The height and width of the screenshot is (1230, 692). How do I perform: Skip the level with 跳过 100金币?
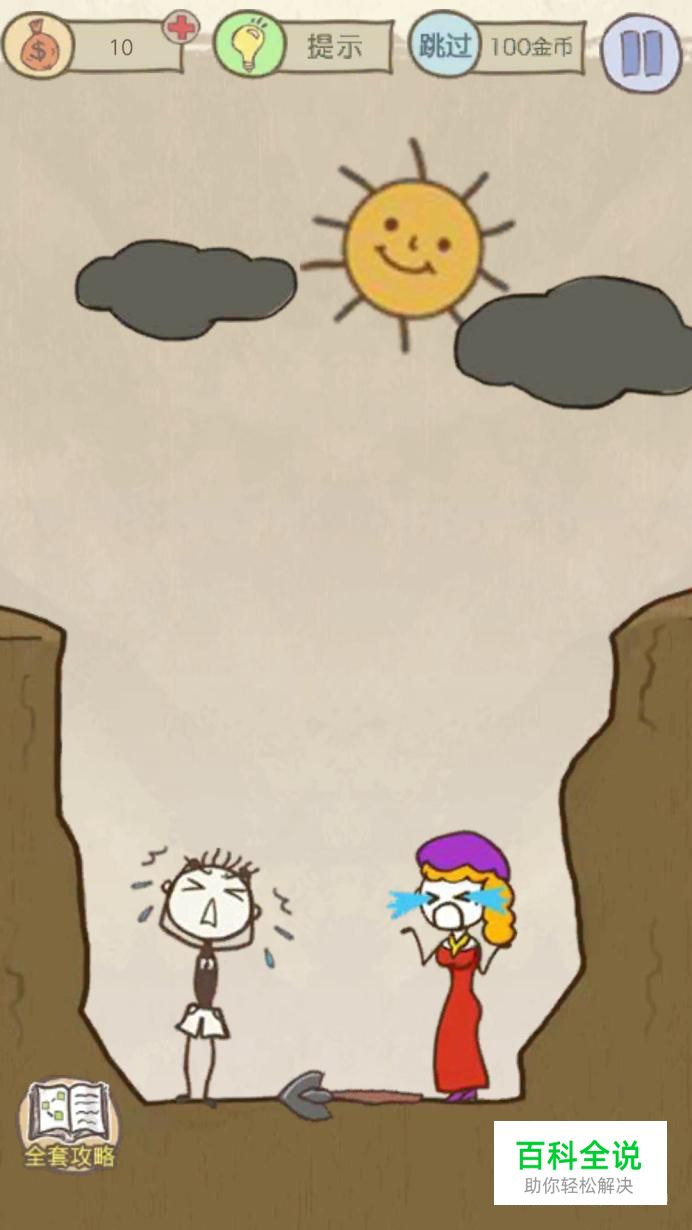497,45
